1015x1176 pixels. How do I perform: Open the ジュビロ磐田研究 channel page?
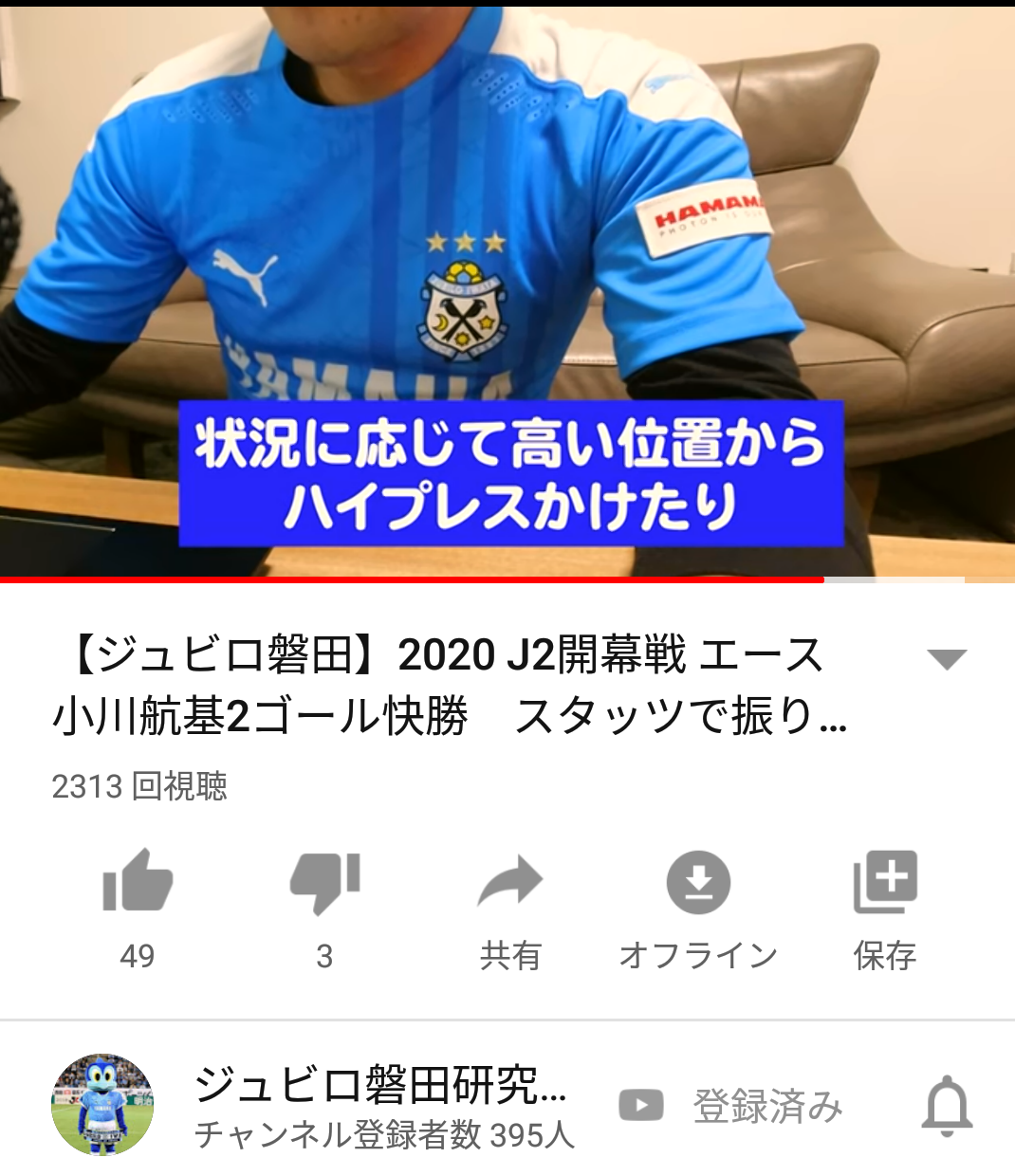[379, 1086]
